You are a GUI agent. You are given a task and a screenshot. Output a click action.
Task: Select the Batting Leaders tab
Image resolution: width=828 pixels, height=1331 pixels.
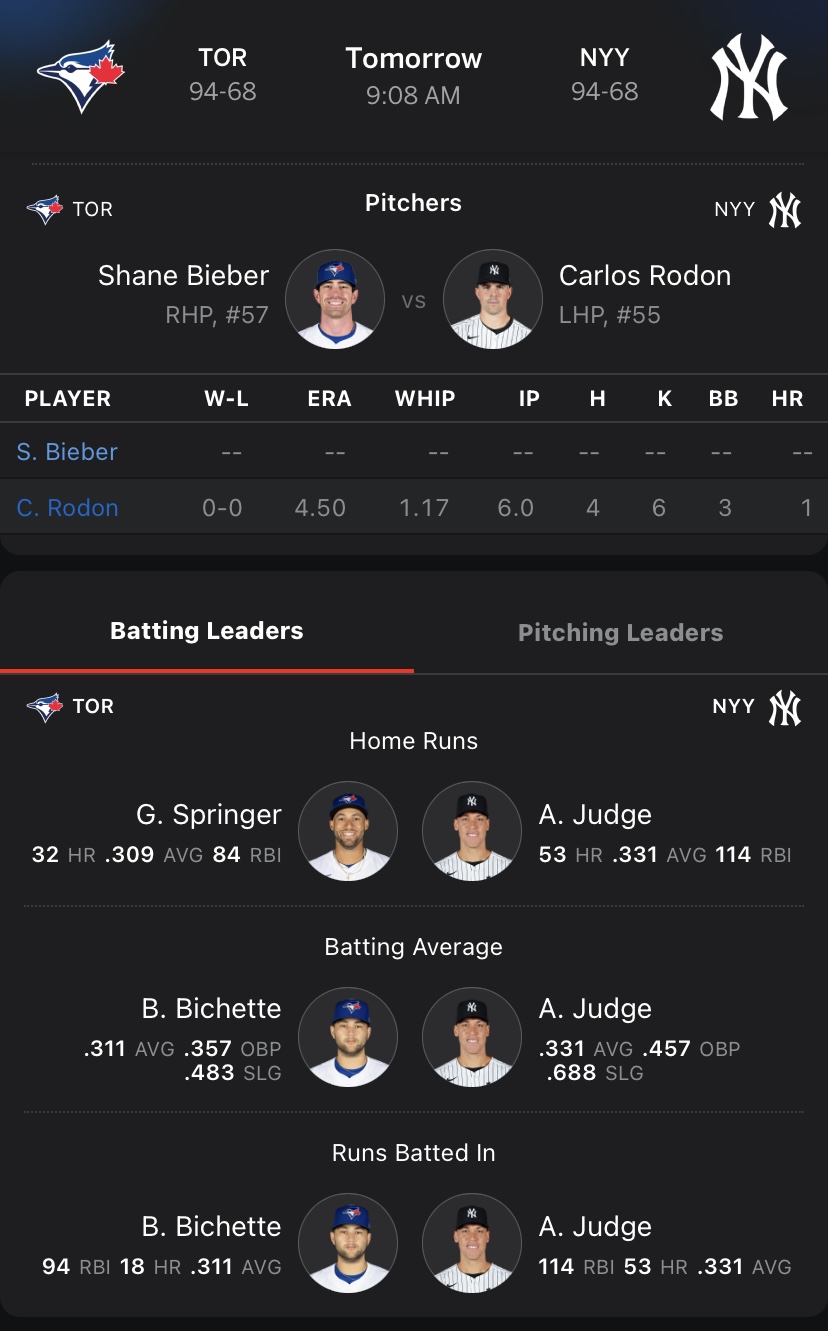click(x=207, y=631)
